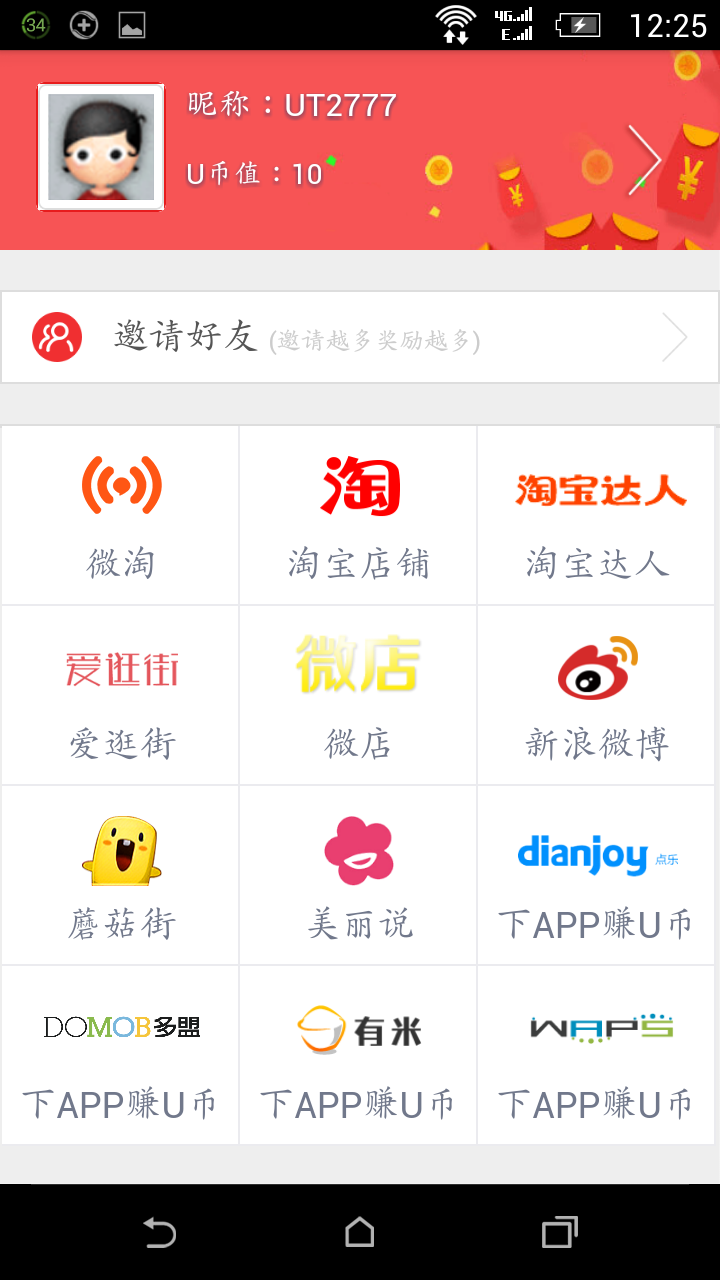The height and width of the screenshot is (1280, 720).
Task: Select DOMOB 多盟 下APP赚U币 tile
Action: point(121,1055)
